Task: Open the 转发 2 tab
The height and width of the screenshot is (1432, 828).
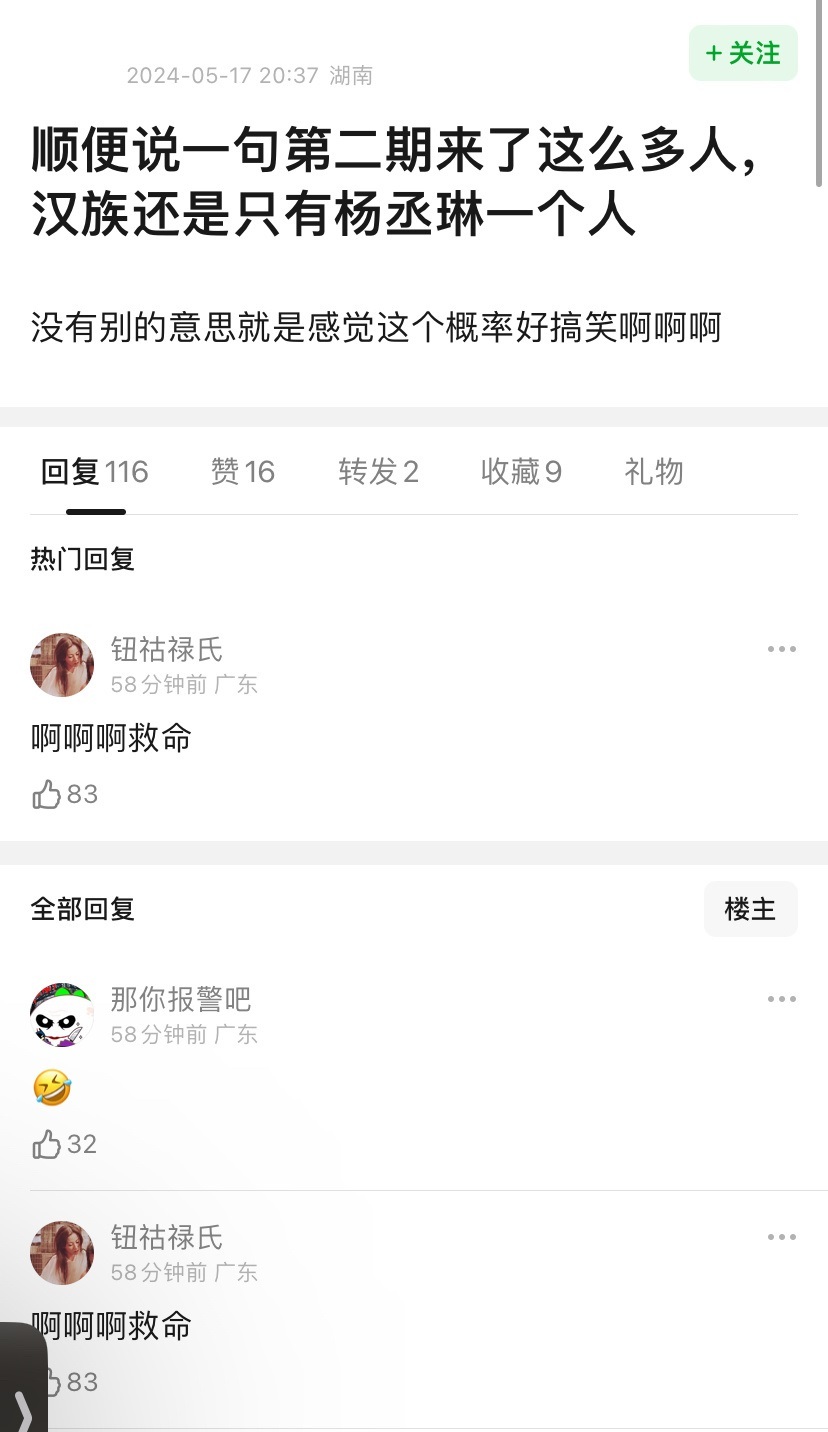Action: pyautogui.click(x=378, y=472)
